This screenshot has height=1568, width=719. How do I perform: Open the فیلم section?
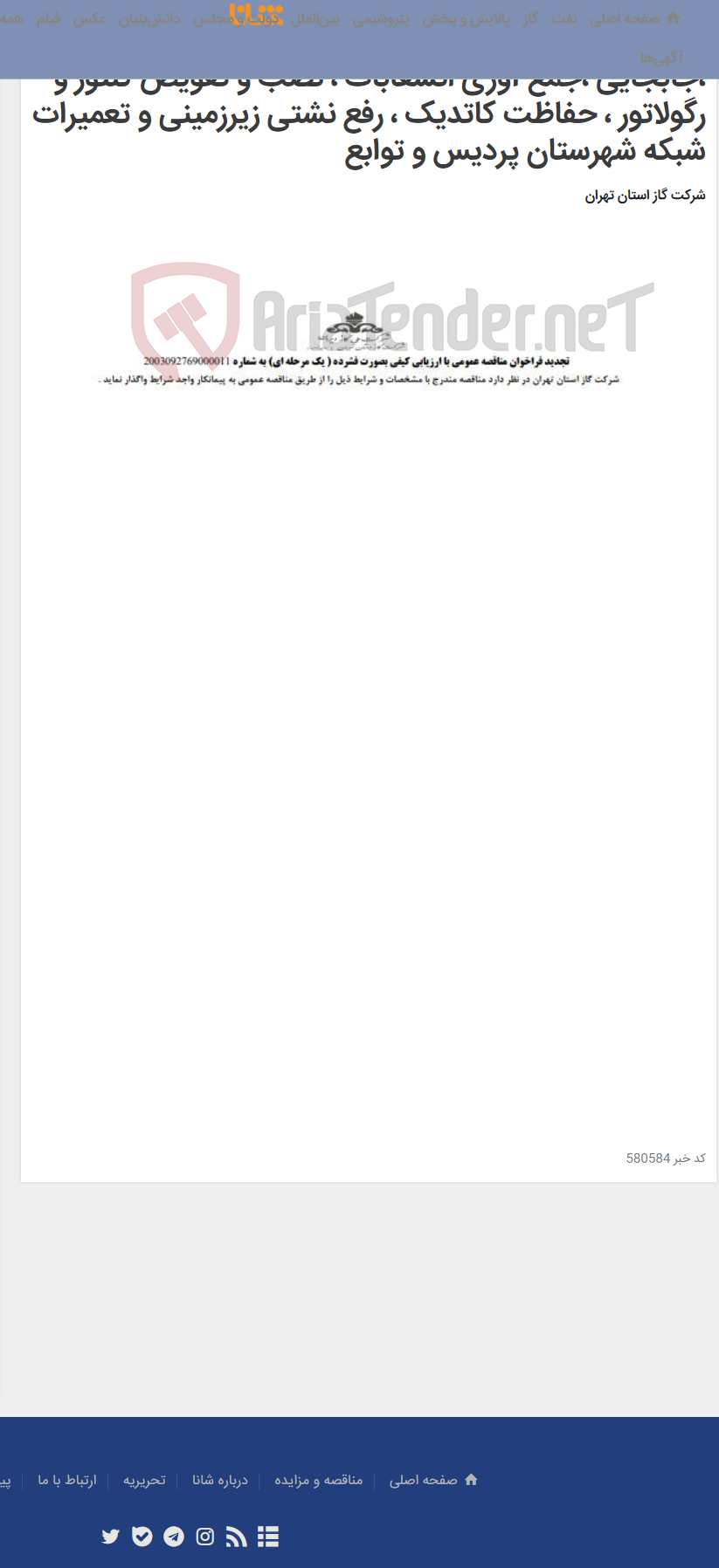(x=48, y=18)
